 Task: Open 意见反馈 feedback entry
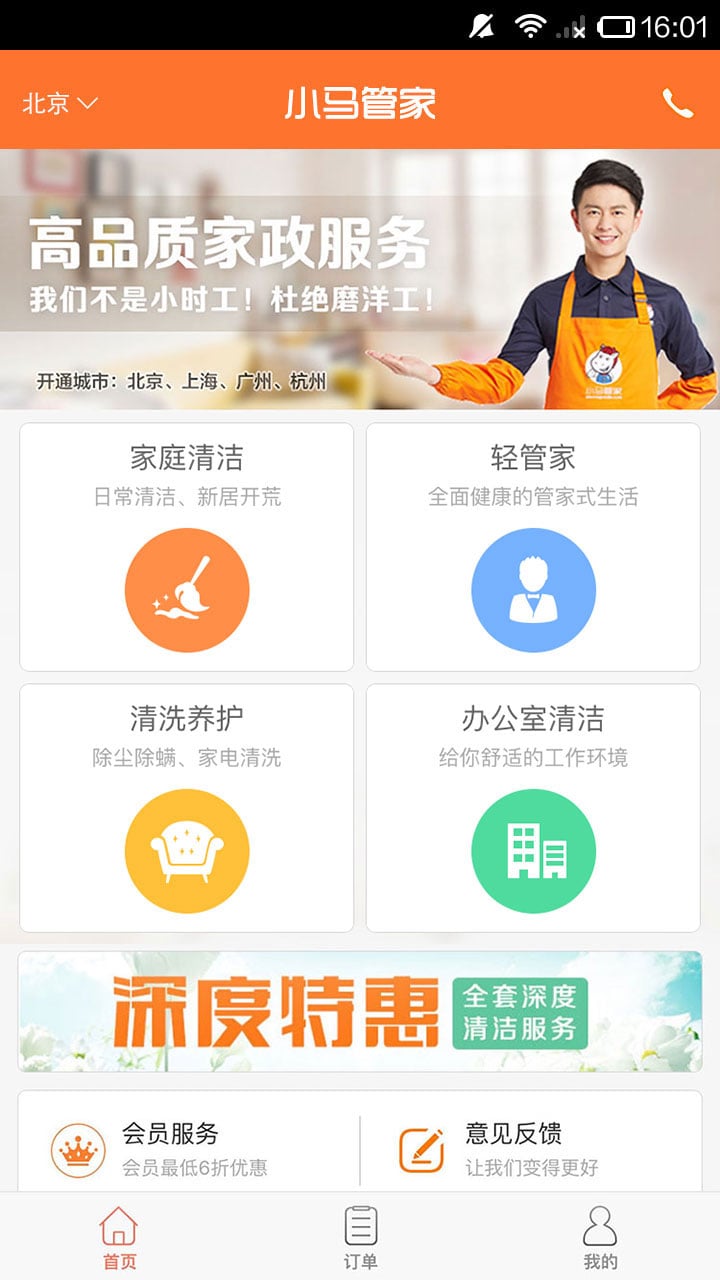(531, 1149)
